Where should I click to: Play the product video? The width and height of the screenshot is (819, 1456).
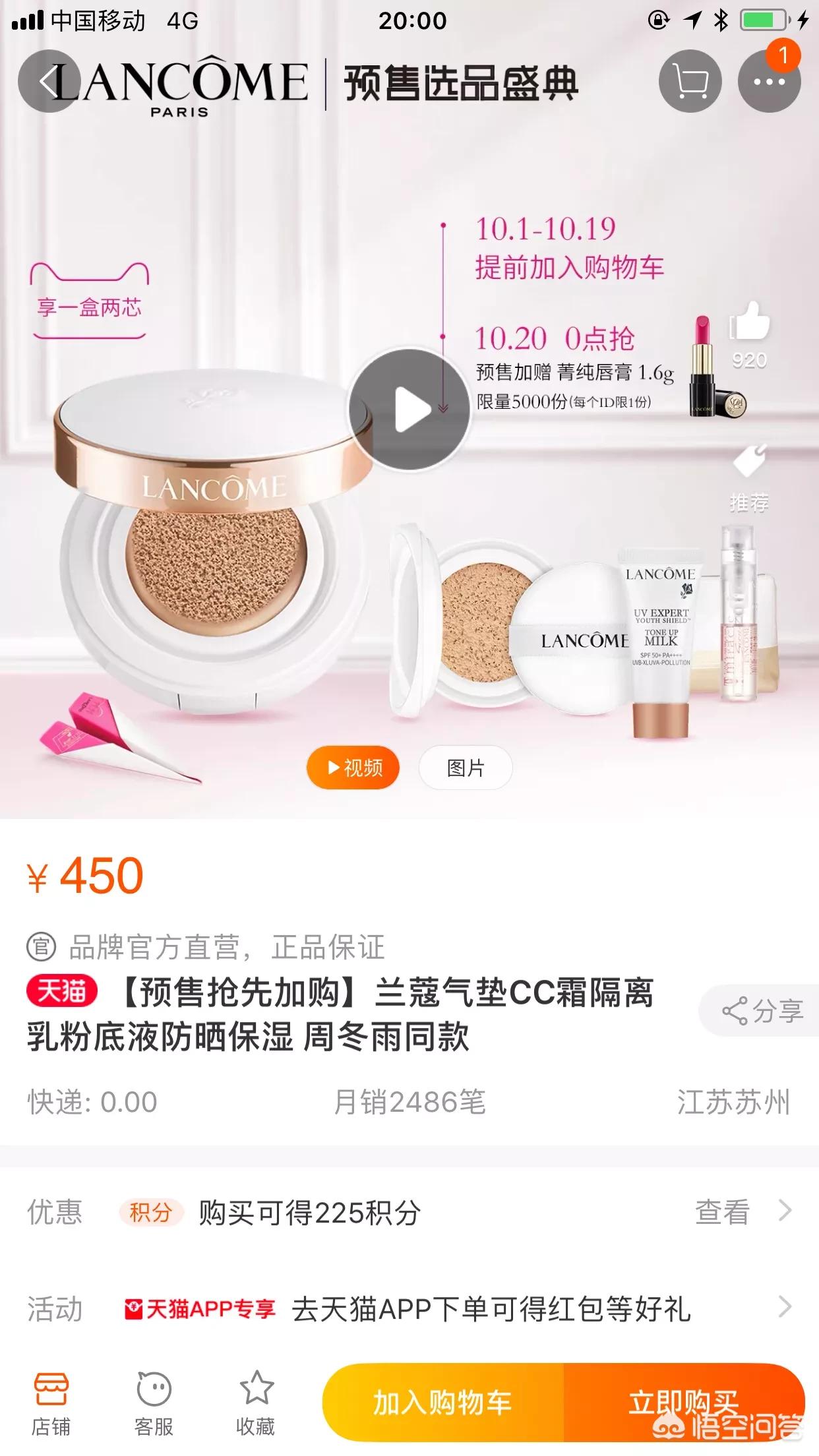(409, 409)
